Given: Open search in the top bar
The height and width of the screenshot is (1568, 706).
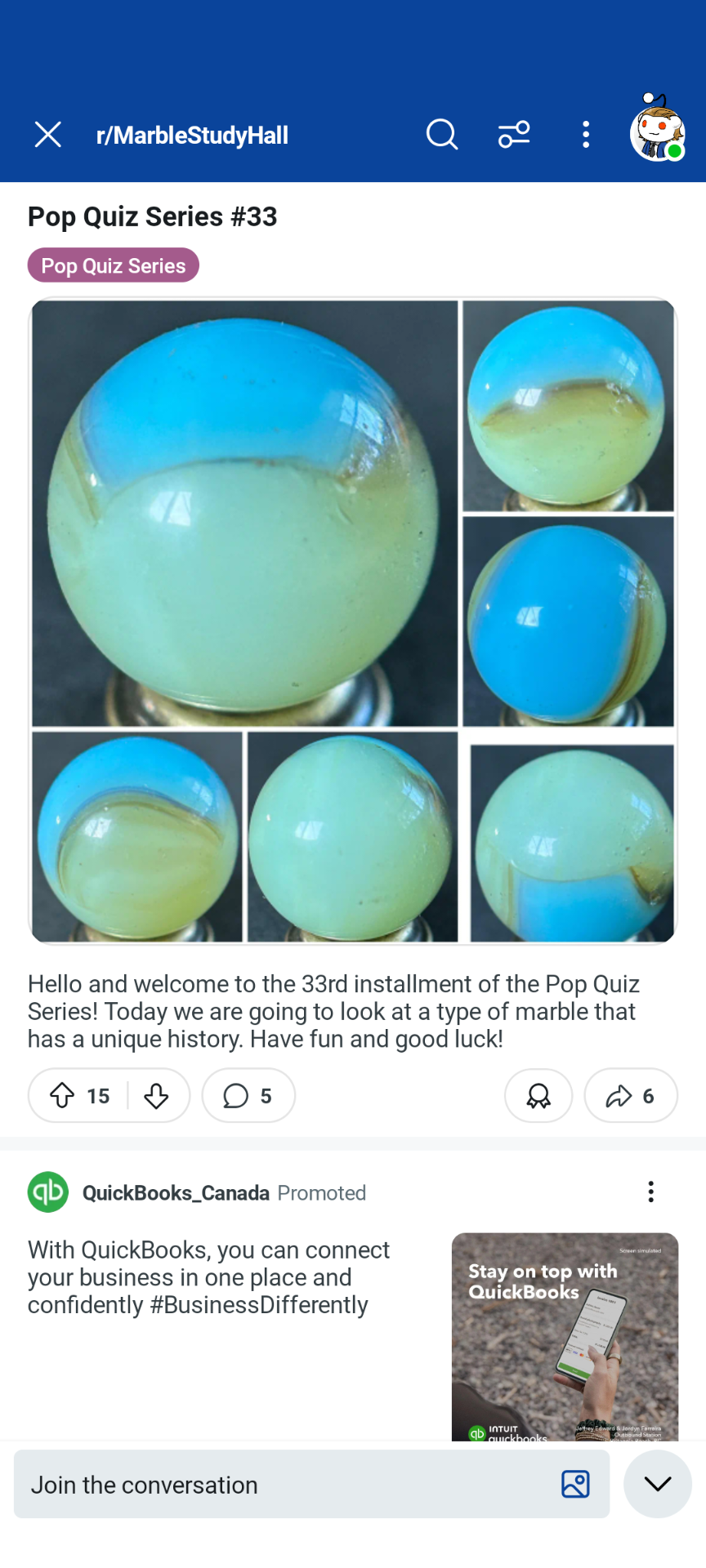Looking at the screenshot, I should tap(442, 135).
